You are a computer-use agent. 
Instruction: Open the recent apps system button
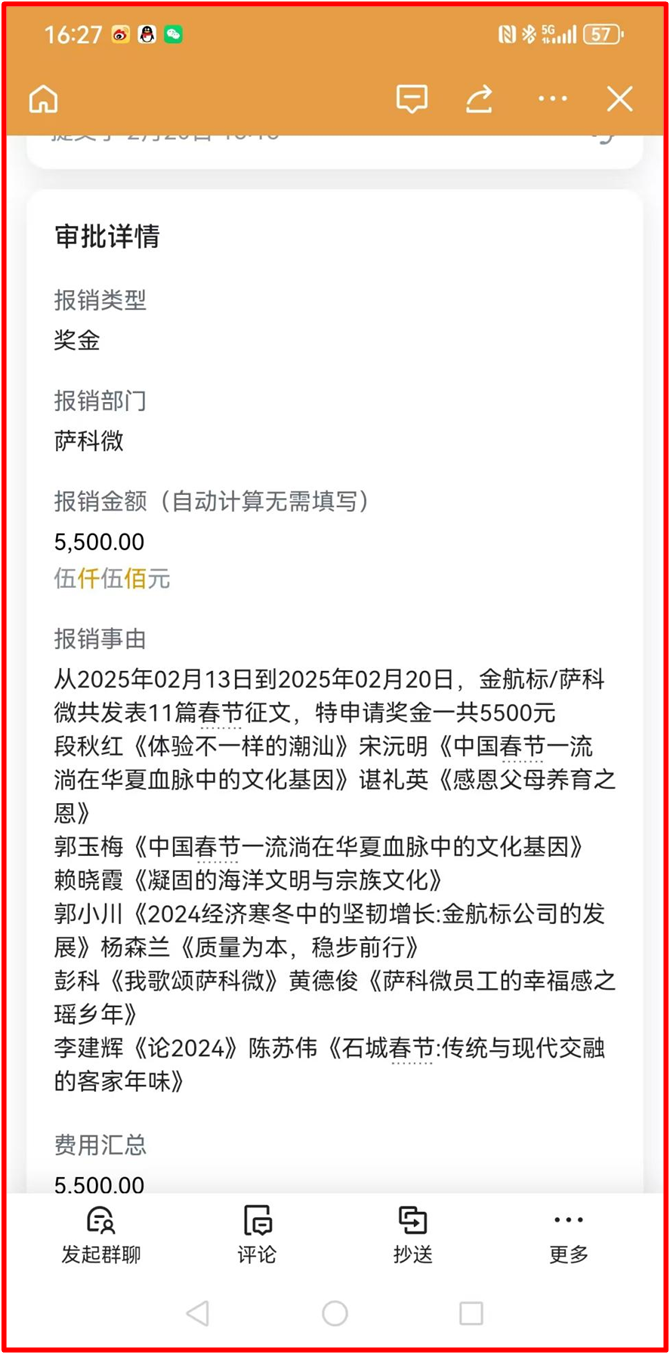click(x=471, y=1313)
